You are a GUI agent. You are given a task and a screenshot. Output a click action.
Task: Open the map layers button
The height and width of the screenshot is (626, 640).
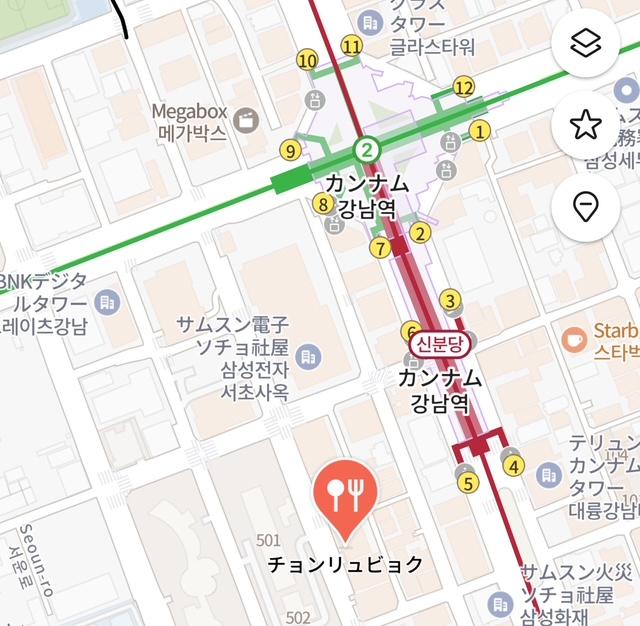(585, 43)
